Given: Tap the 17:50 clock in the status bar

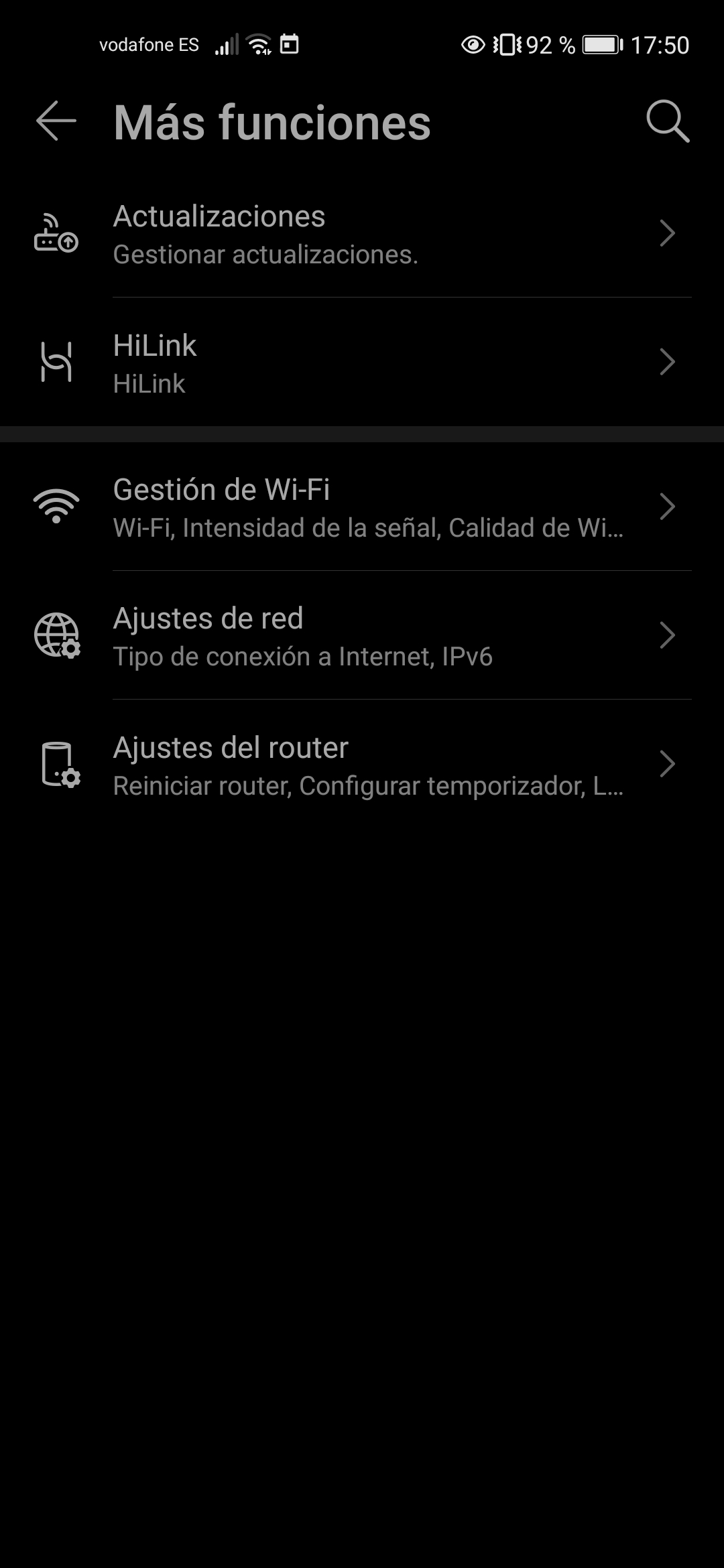Looking at the screenshot, I should [661, 44].
